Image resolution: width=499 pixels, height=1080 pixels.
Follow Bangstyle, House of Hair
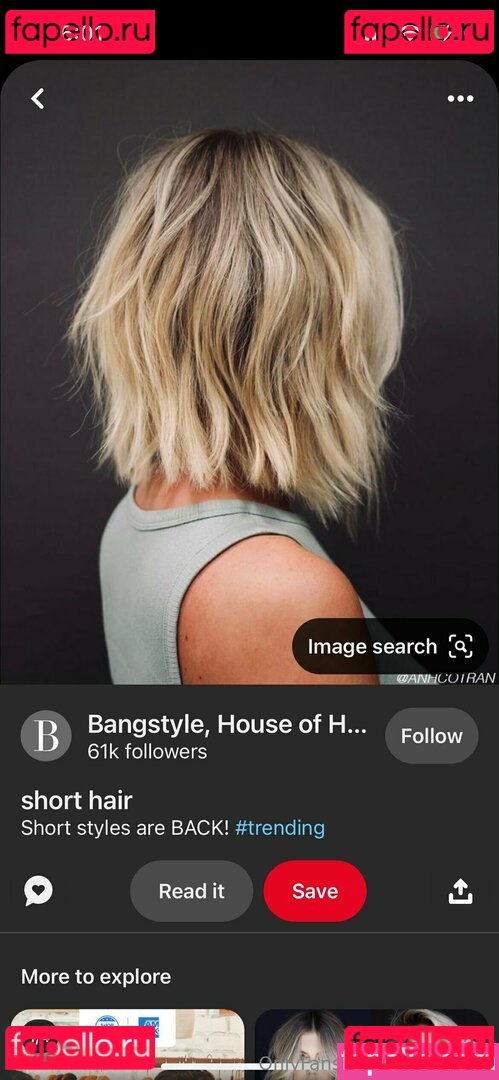click(431, 736)
